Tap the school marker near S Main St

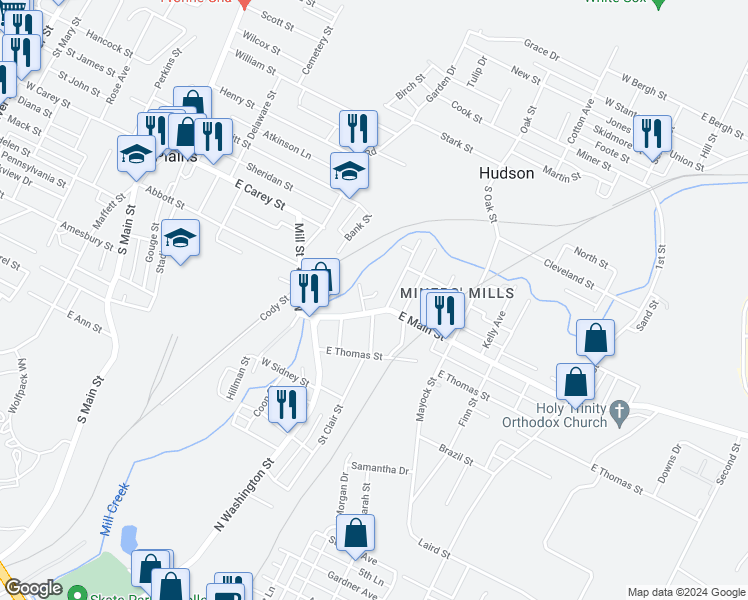tap(136, 155)
